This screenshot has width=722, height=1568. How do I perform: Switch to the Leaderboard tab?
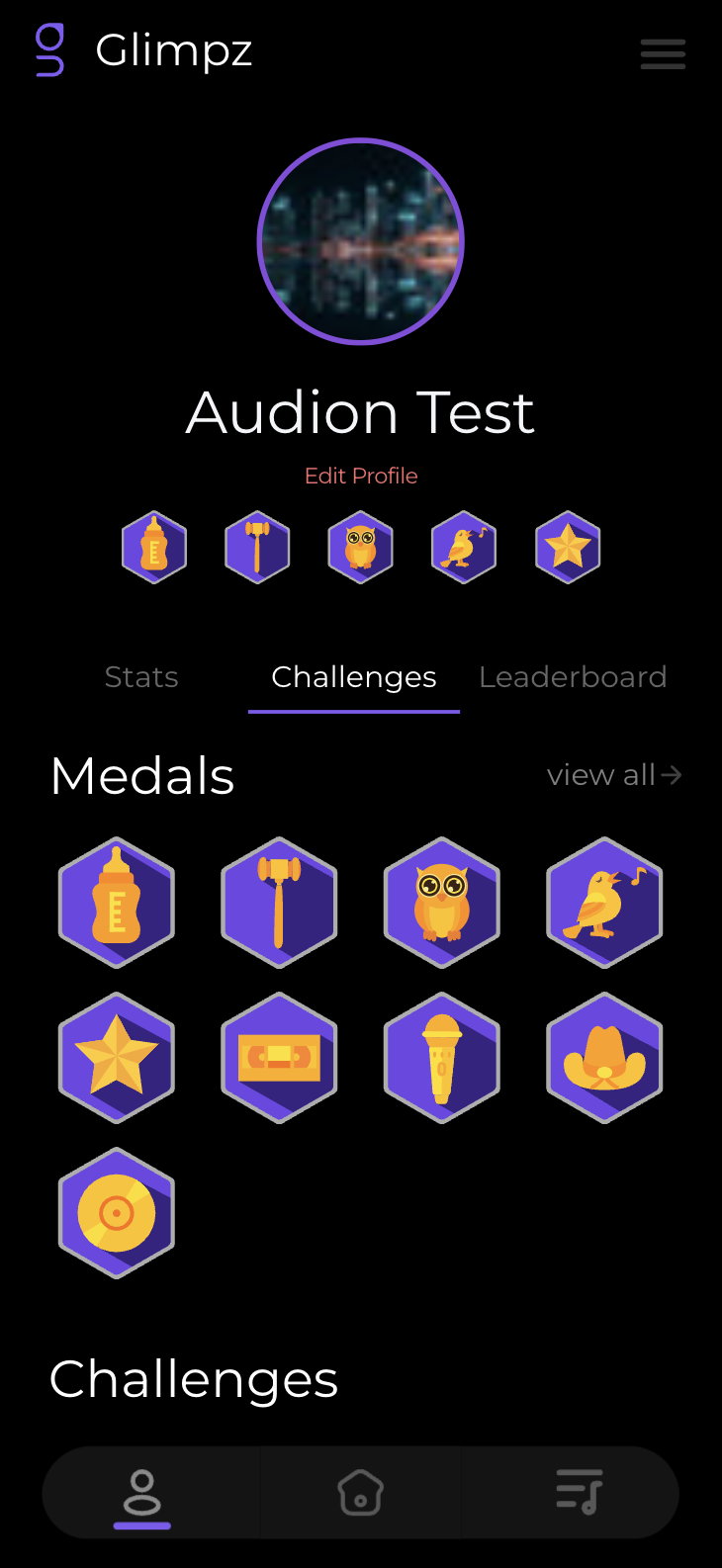(573, 677)
